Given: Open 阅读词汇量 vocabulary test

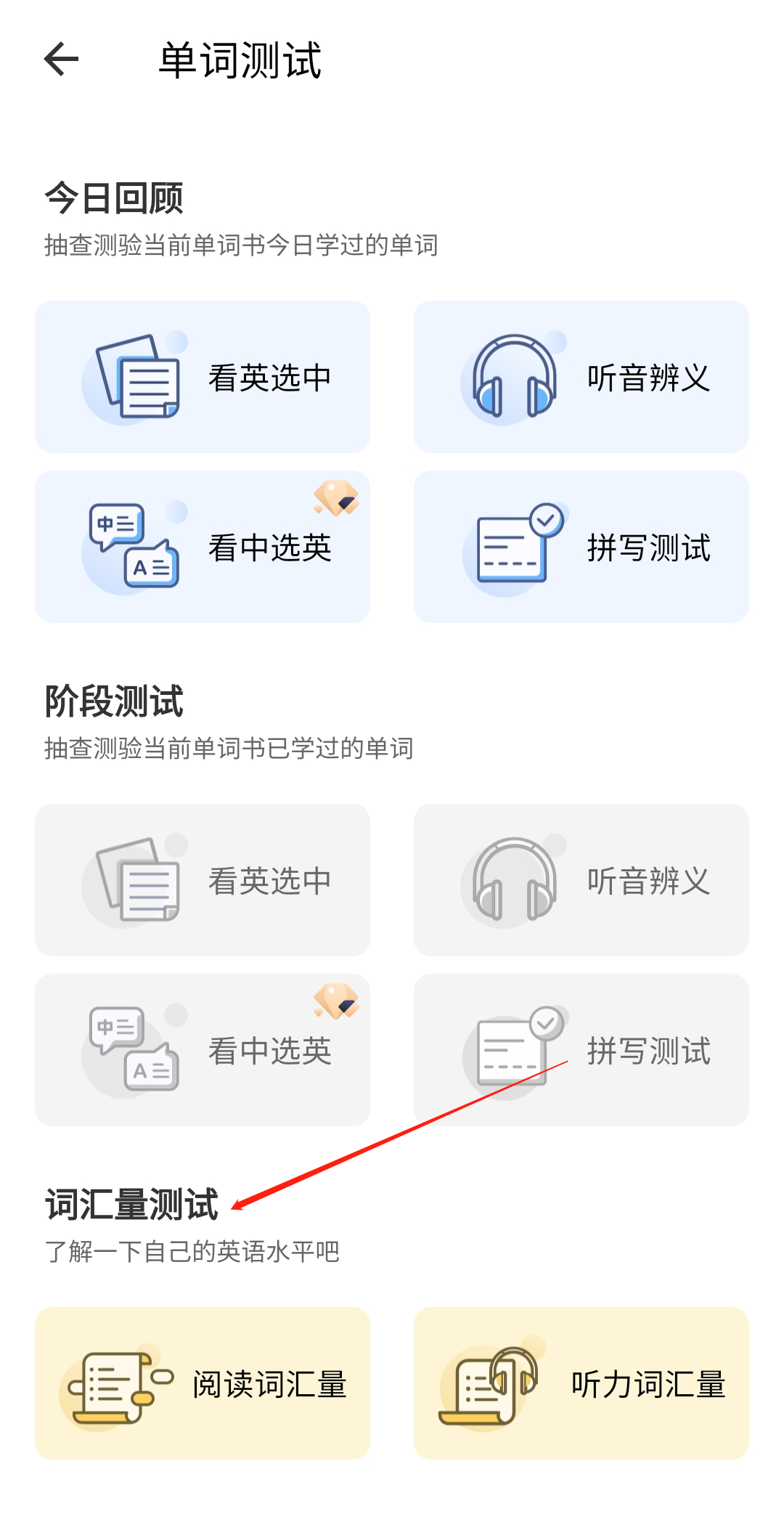Looking at the screenshot, I should tap(203, 1383).
